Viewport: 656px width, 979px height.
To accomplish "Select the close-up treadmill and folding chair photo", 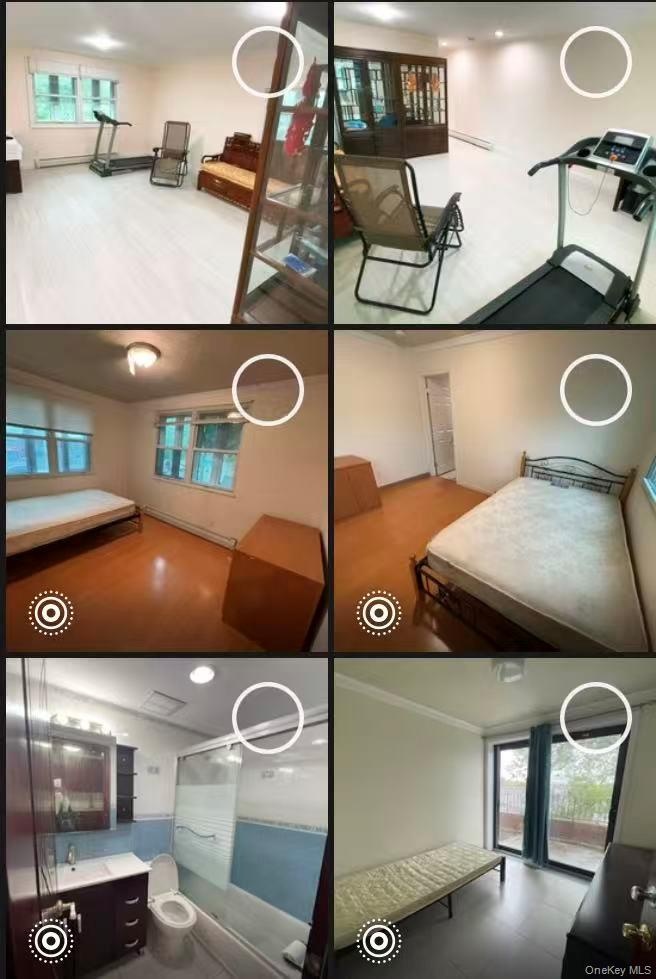I will (596, 62).
